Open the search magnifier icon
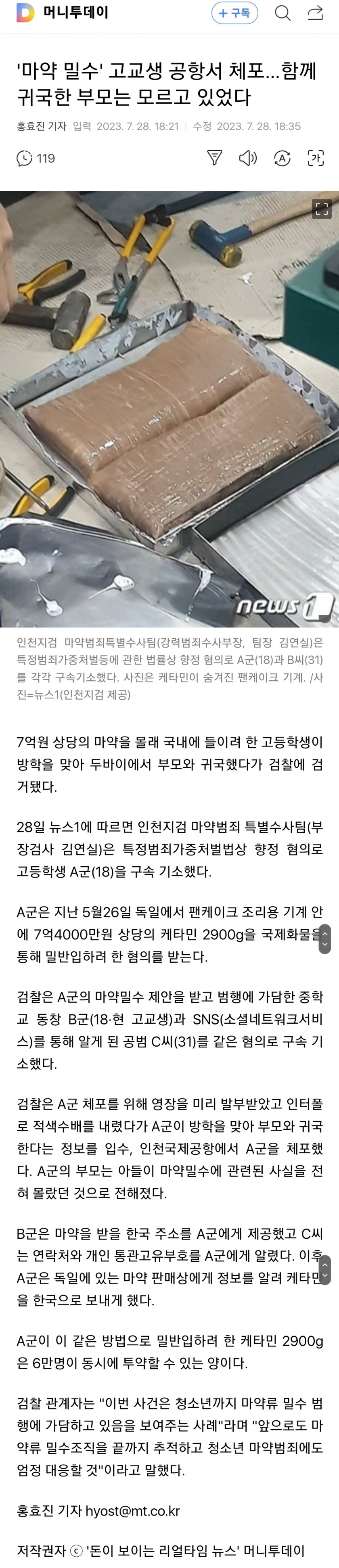The height and width of the screenshot is (1568, 339). 282,13
